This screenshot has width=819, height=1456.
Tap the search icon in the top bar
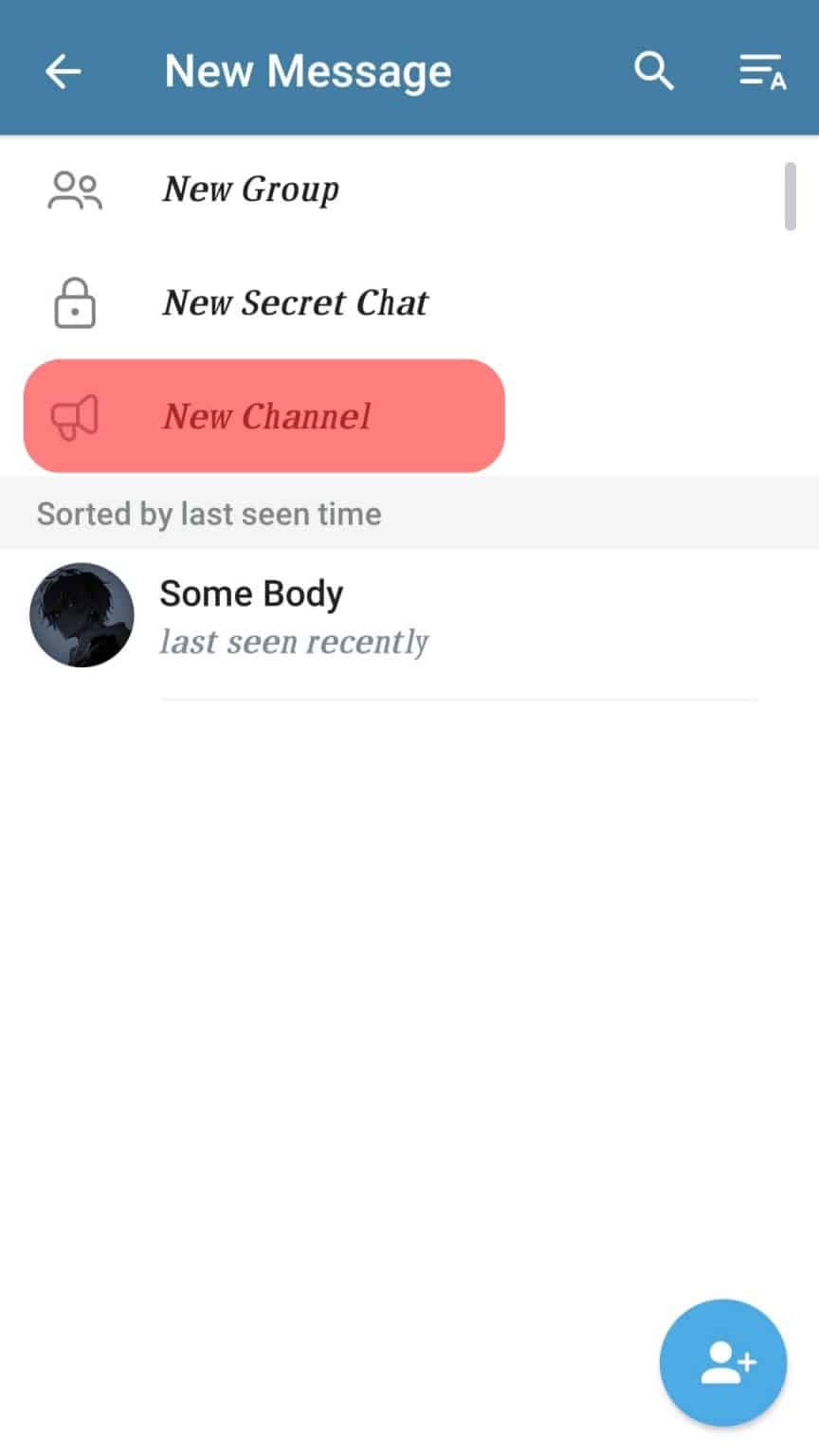tap(654, 71)
